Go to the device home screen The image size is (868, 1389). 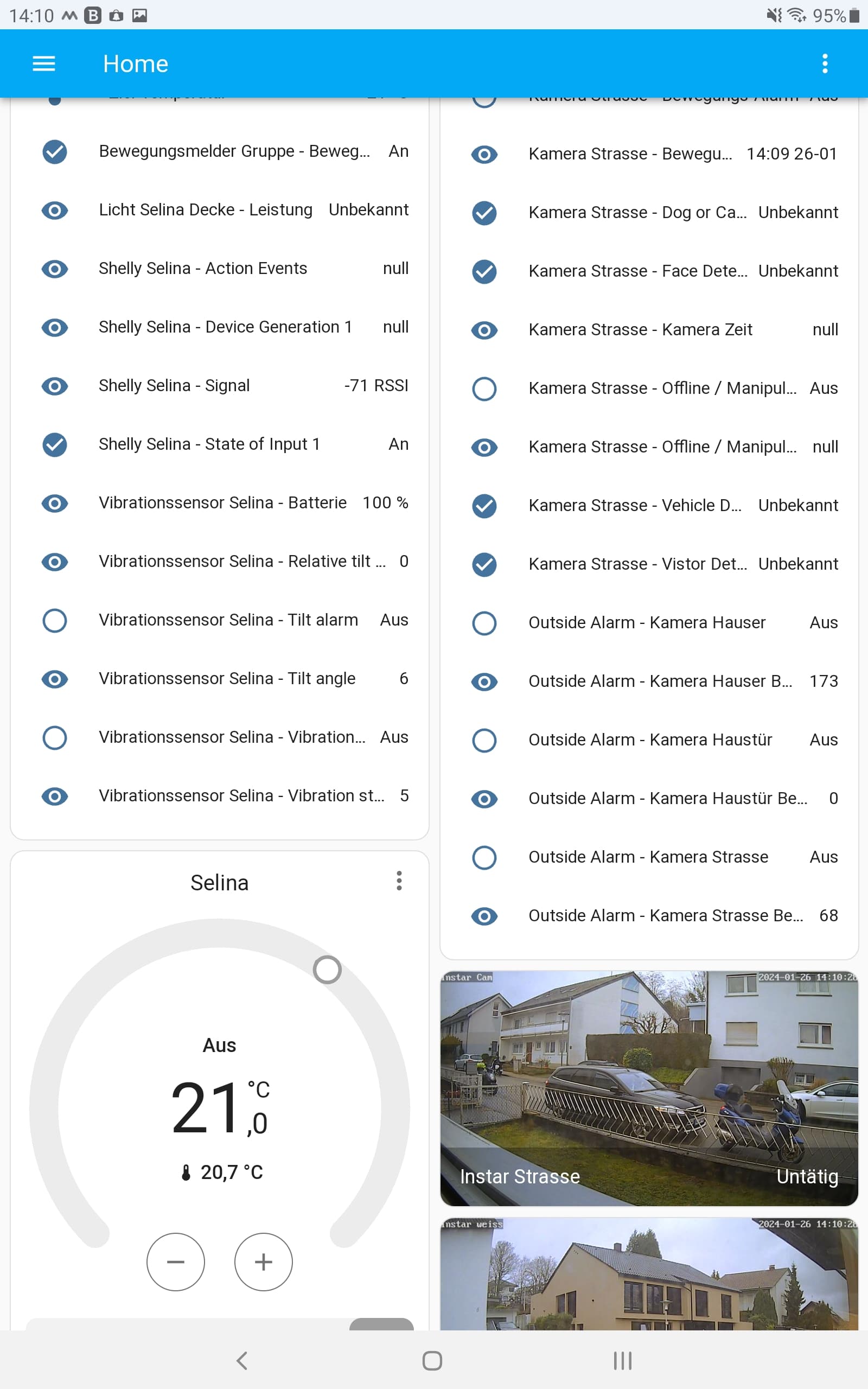[432, 1360]
